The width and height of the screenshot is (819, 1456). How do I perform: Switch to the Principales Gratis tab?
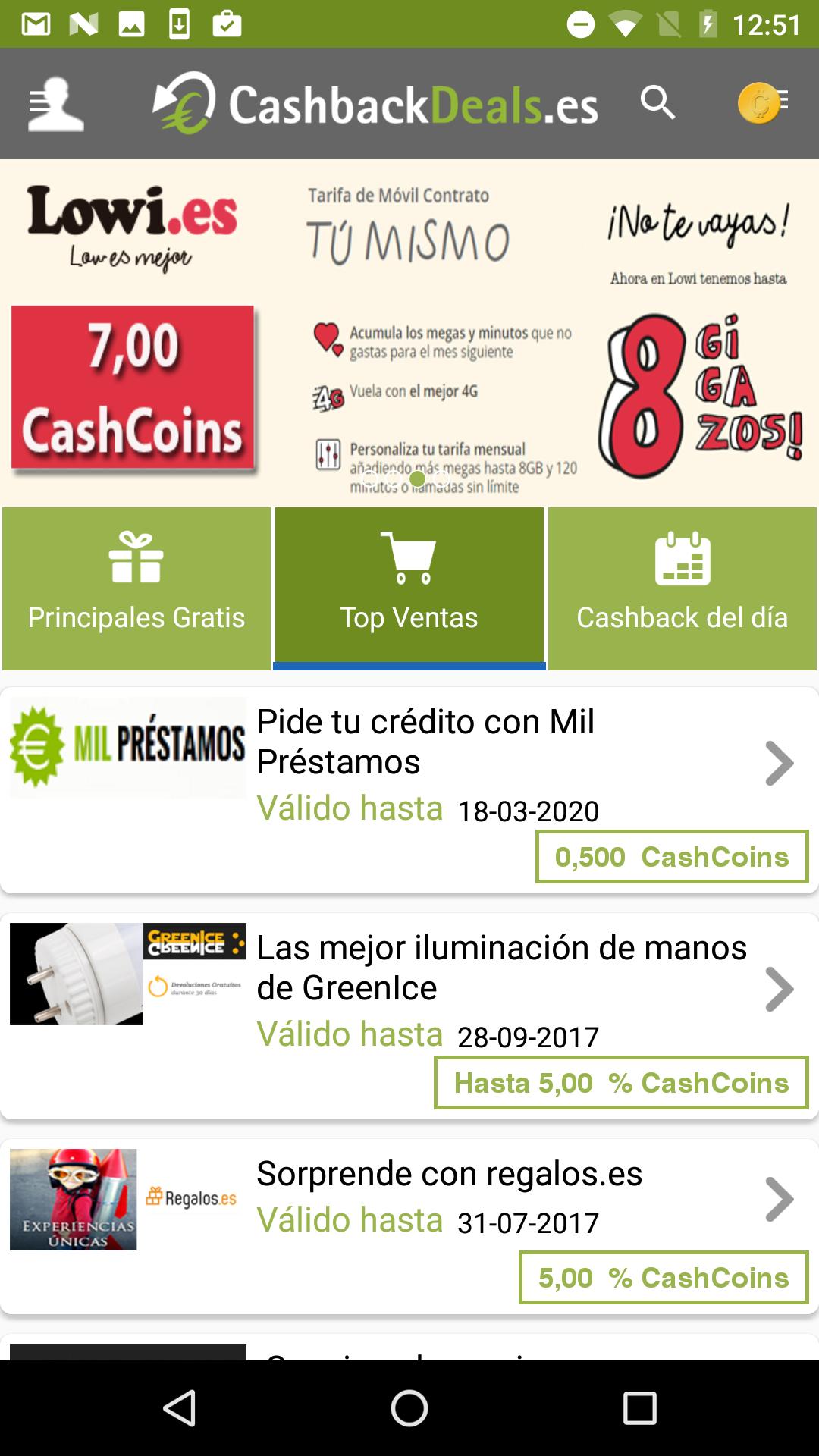(x=136, y=588)
